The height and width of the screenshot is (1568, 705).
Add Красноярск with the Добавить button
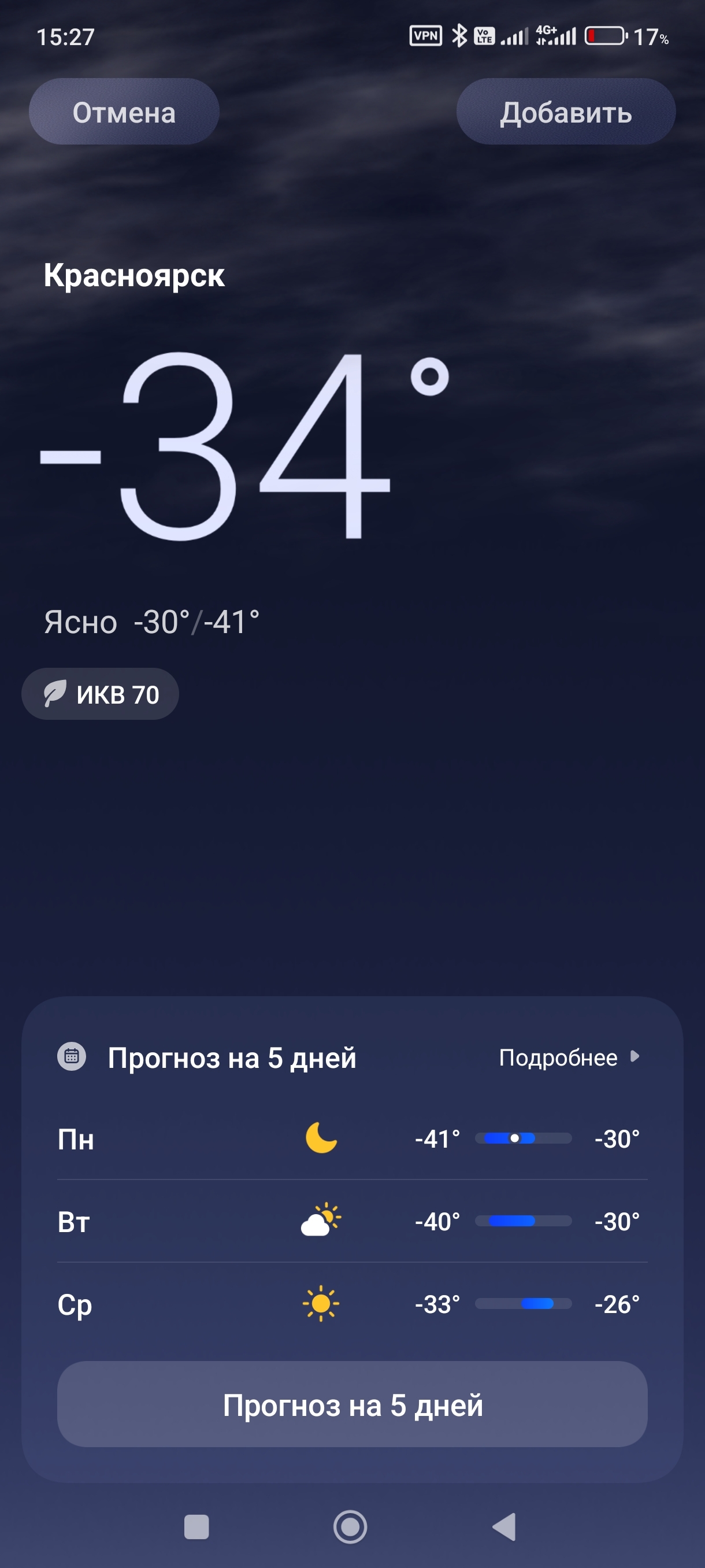point(565,112)
